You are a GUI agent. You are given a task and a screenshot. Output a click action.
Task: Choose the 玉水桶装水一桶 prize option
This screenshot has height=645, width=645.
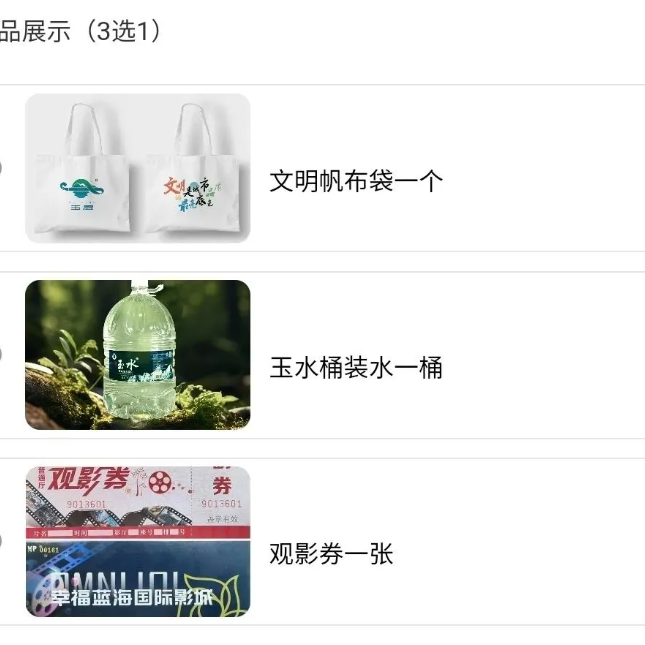355,367
